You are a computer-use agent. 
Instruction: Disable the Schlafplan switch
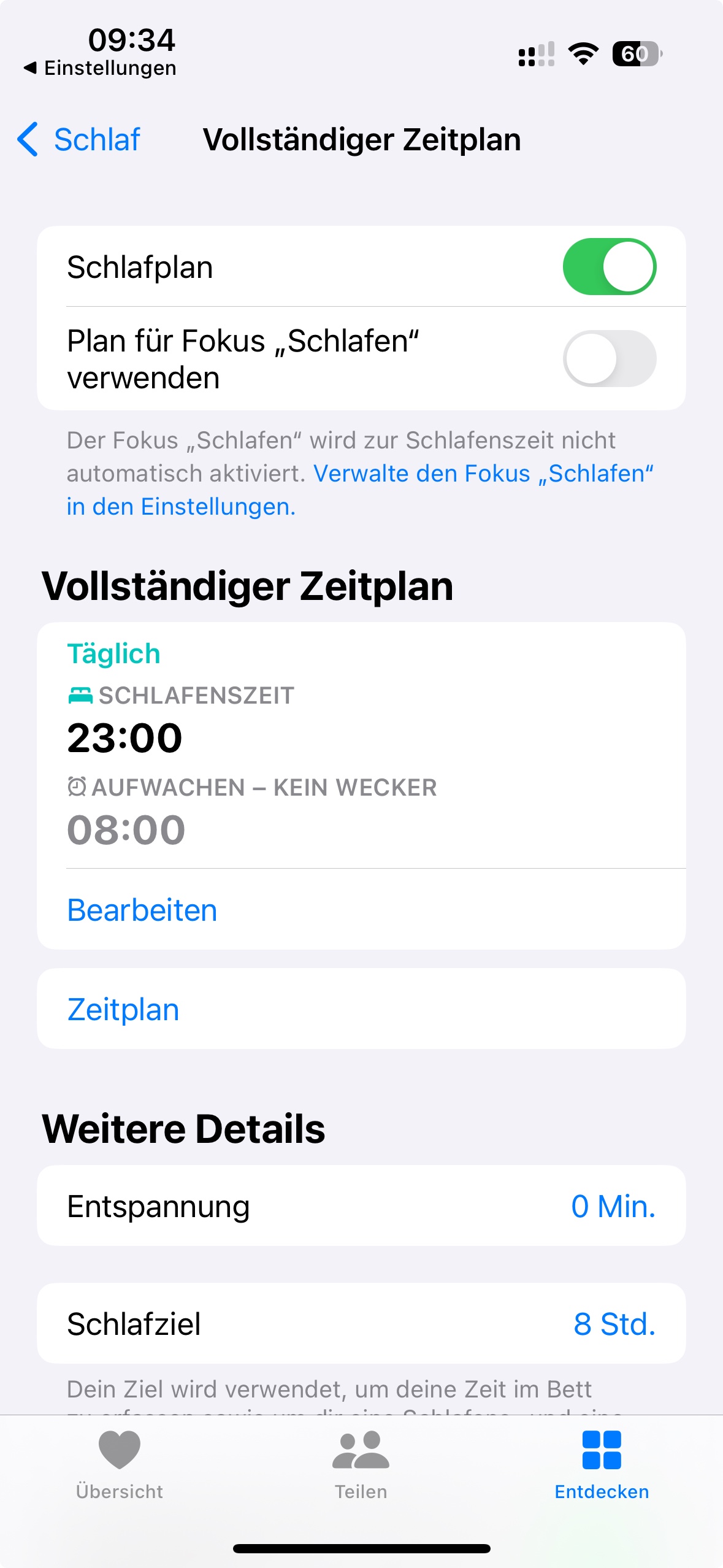(609, 267)
